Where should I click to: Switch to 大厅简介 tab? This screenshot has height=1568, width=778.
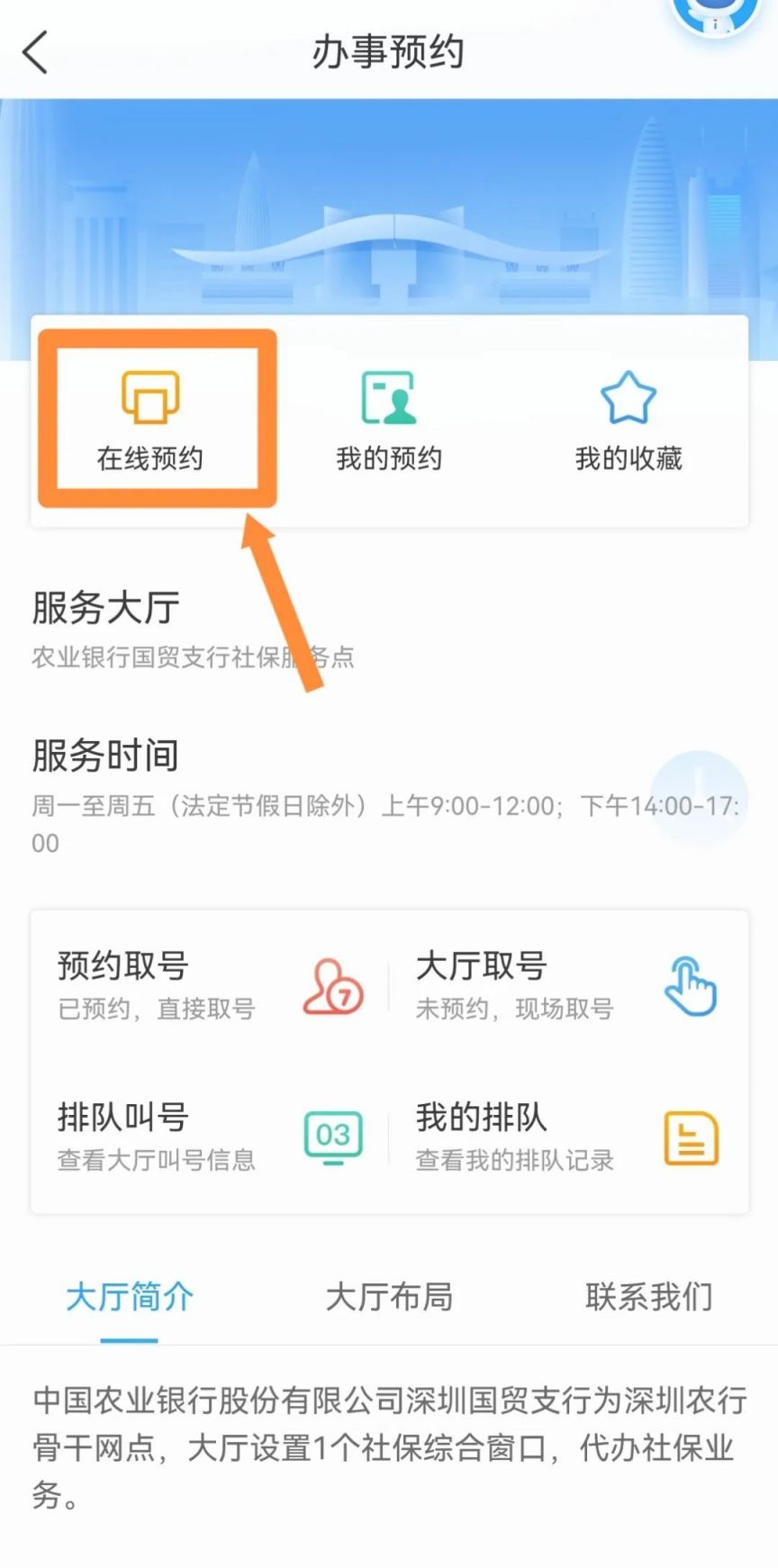tap(130, 1297)
